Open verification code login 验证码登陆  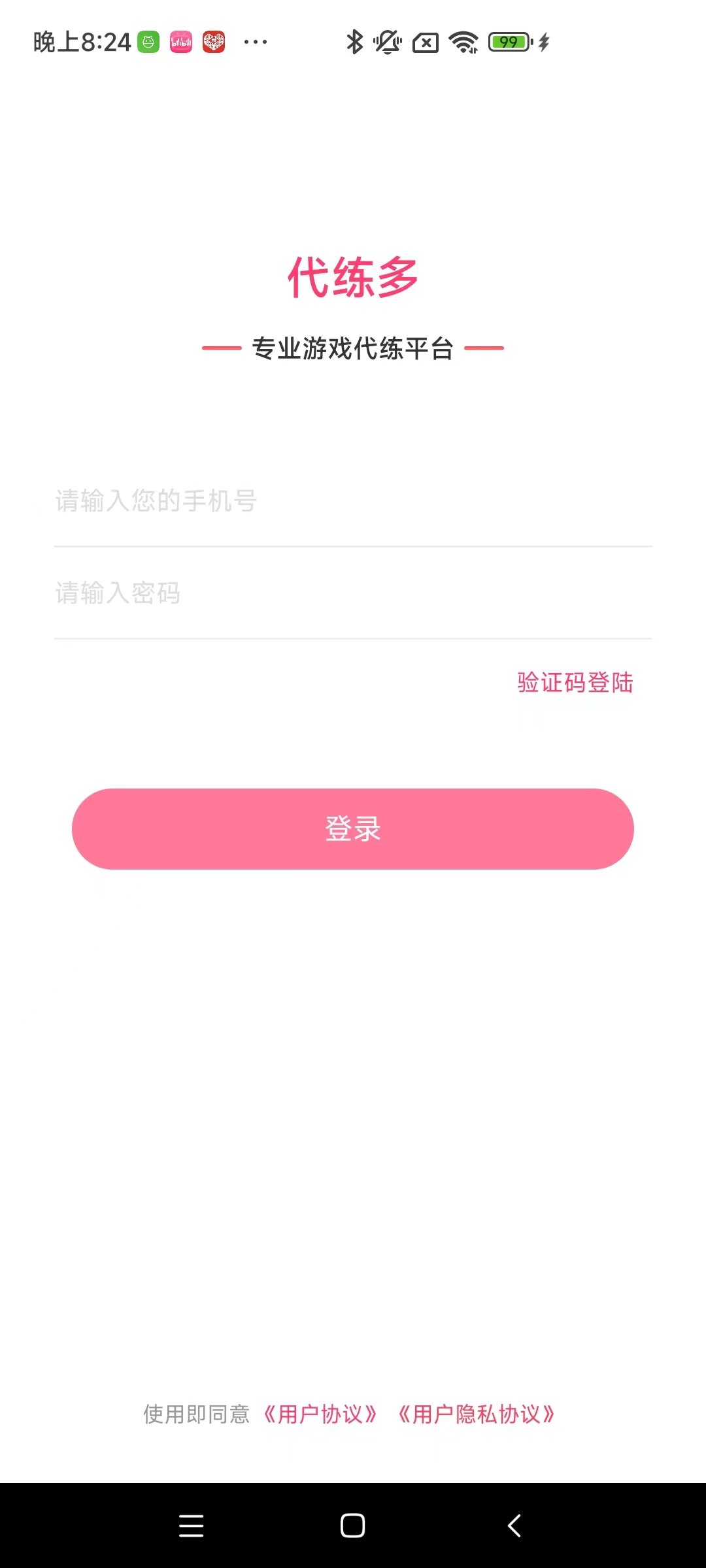click(574, 683)
